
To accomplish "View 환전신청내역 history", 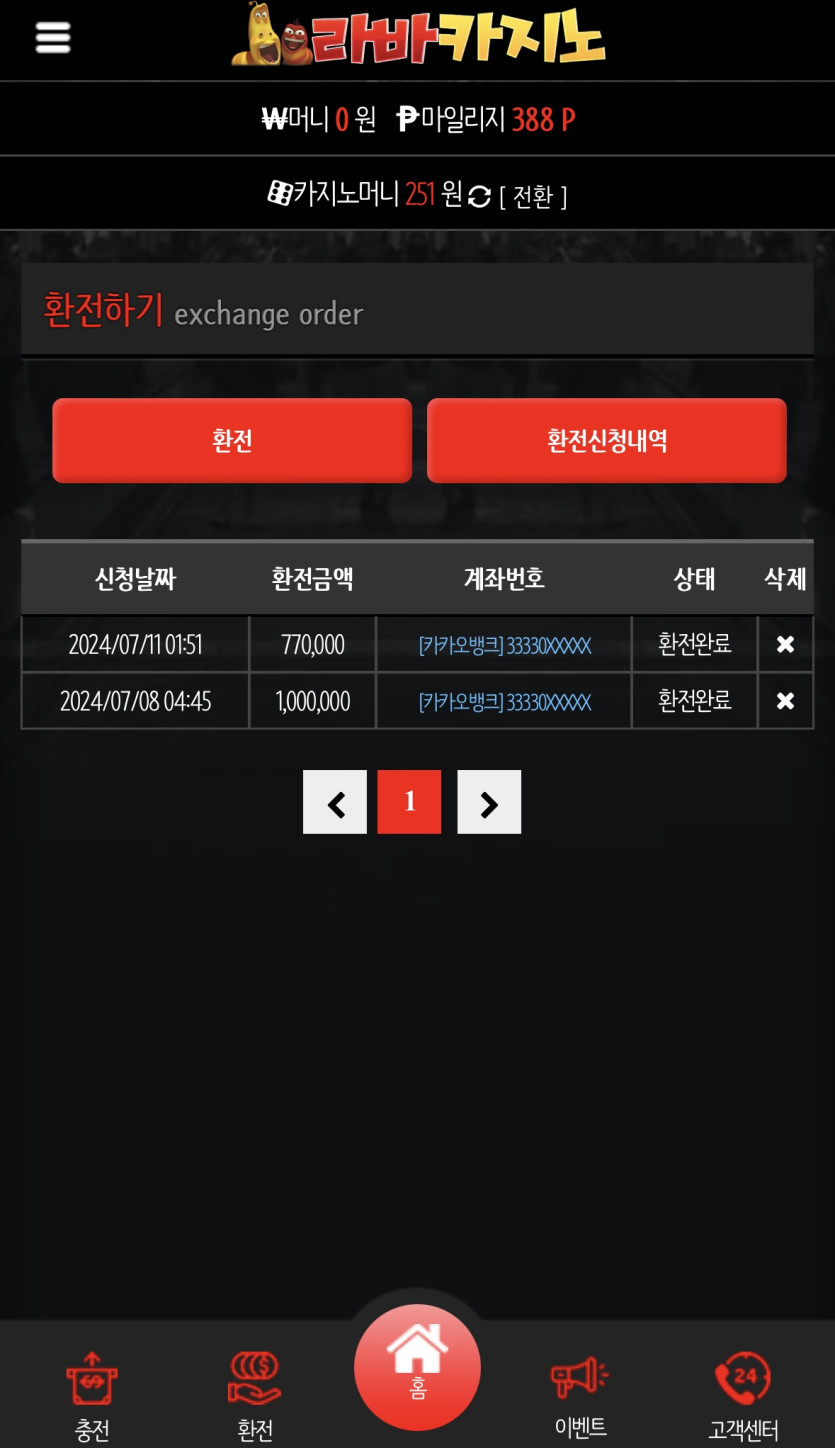I will point(606,441).
